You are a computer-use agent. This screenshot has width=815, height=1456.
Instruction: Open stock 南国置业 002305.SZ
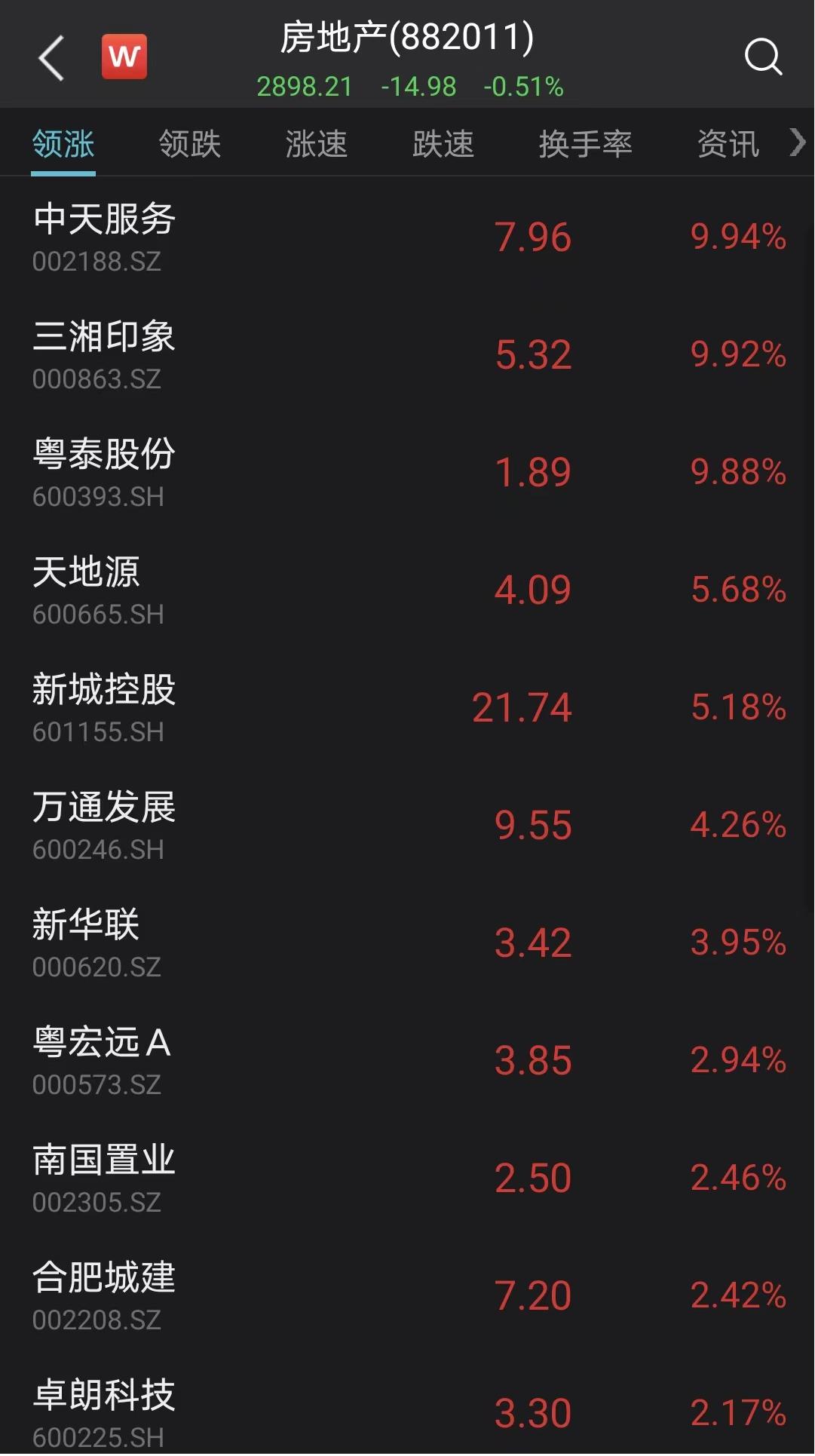pyautogui.click(x=407, y=1178)
